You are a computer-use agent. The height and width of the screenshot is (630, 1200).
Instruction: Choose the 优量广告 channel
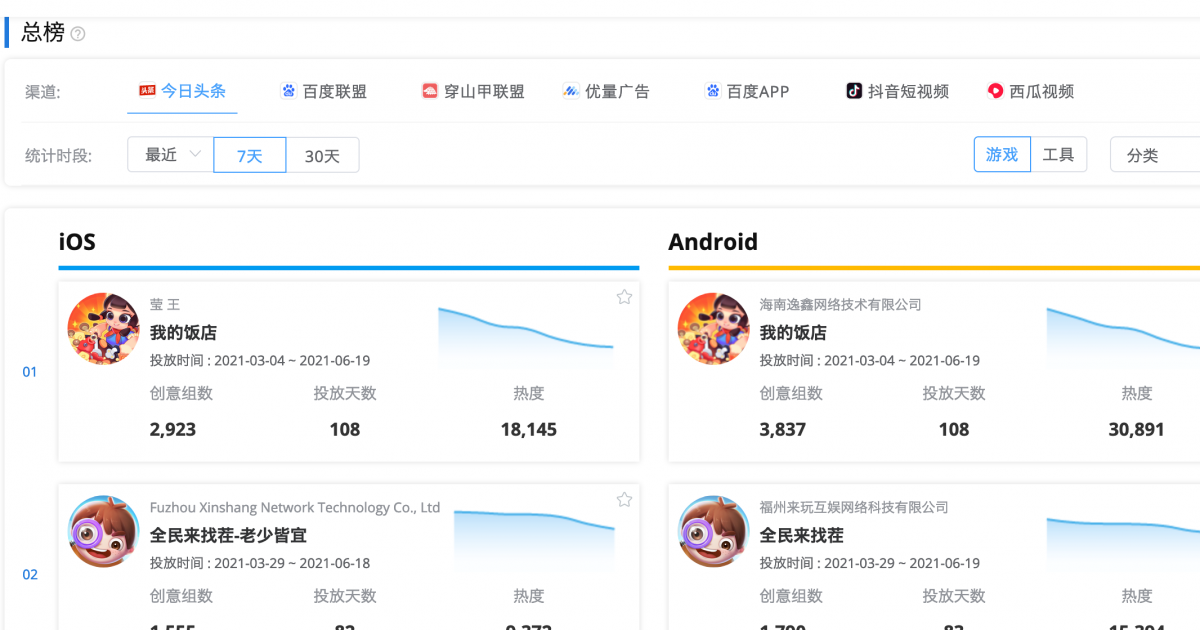(606, 91)
